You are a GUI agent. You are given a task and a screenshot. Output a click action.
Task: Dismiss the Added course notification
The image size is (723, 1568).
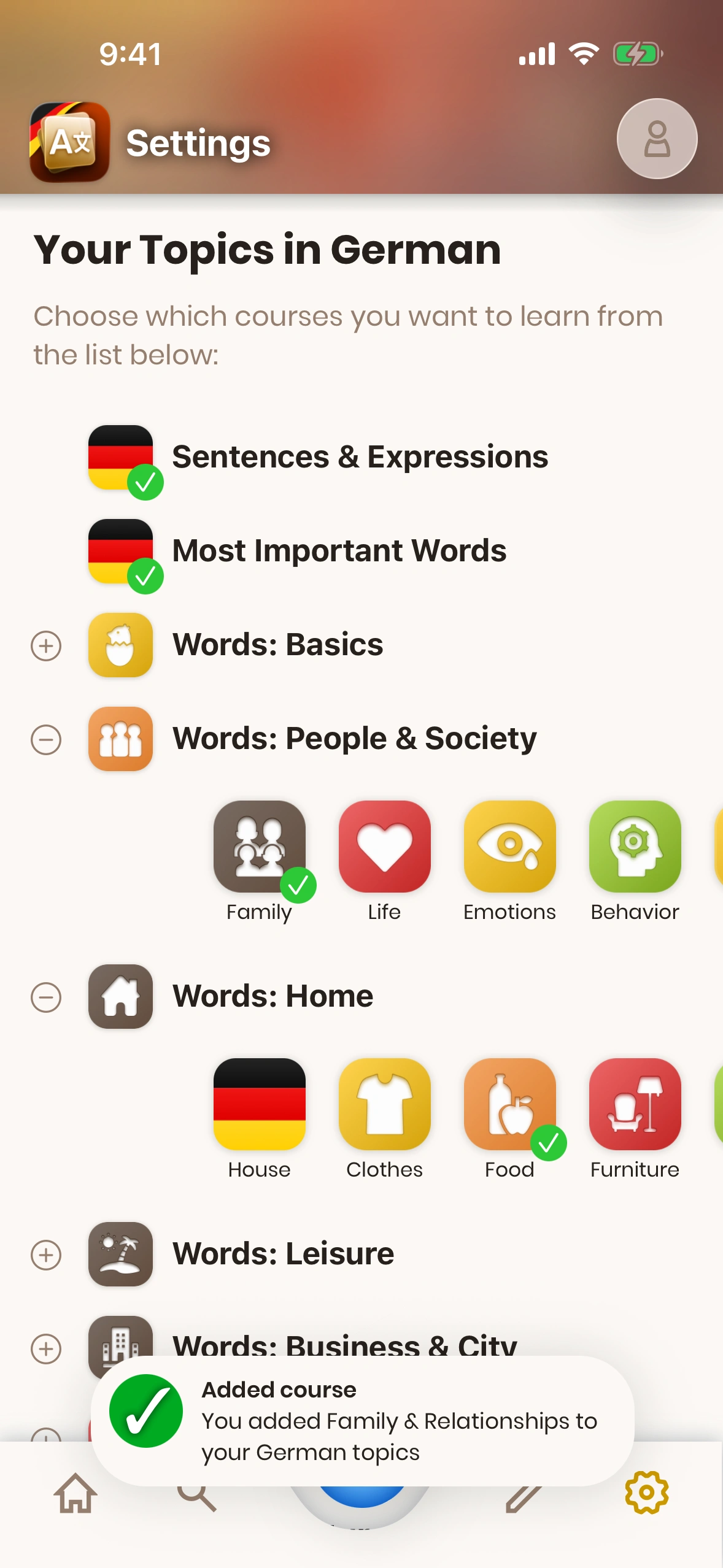(x=362, y=1421)
